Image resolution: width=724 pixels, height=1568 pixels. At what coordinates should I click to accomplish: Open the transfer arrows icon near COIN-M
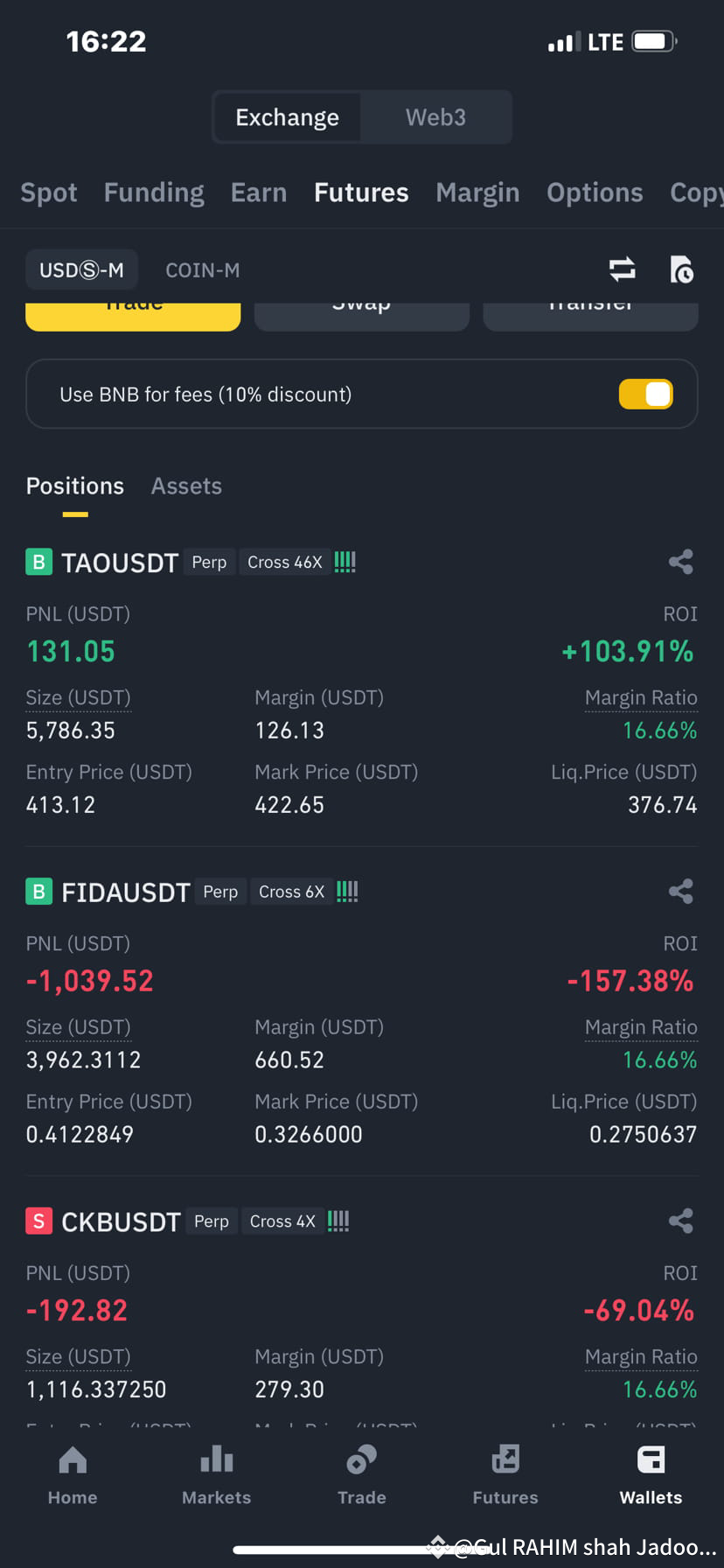tap(622, 269)
